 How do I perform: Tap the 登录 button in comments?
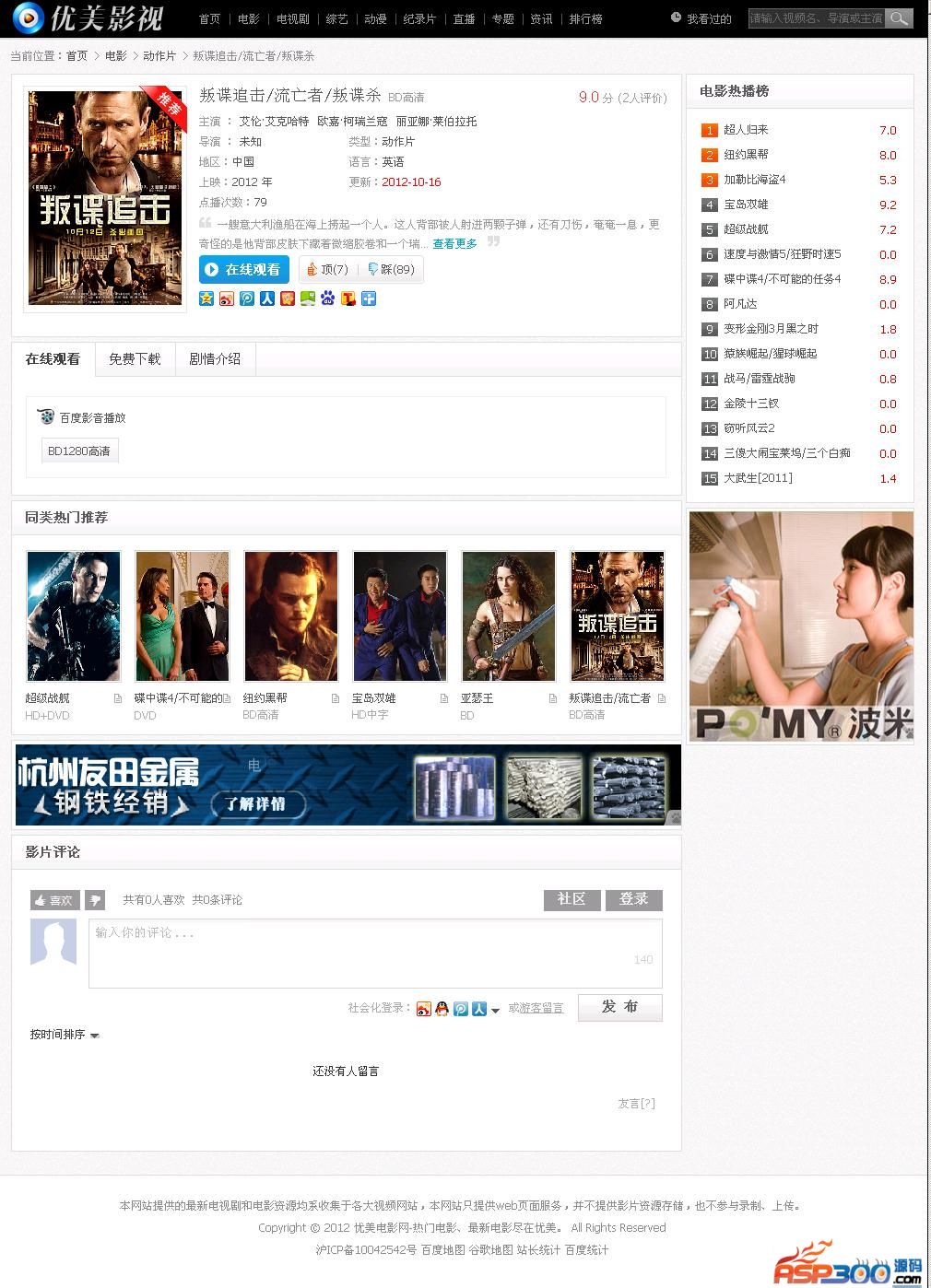point(633,899)
